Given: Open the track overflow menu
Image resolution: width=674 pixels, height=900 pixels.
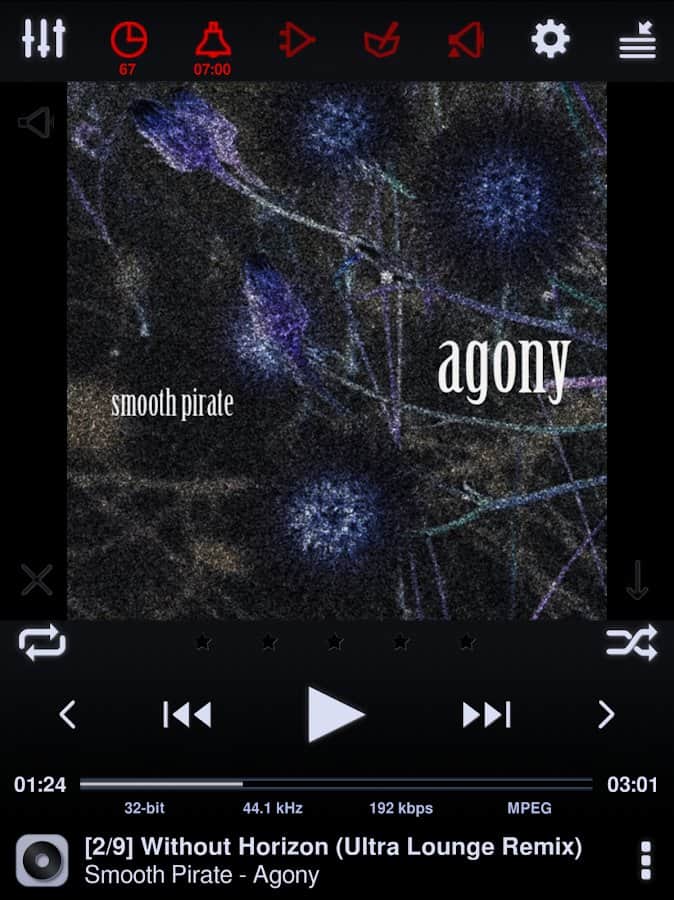Looking at the screenshot, I should 645,860.
